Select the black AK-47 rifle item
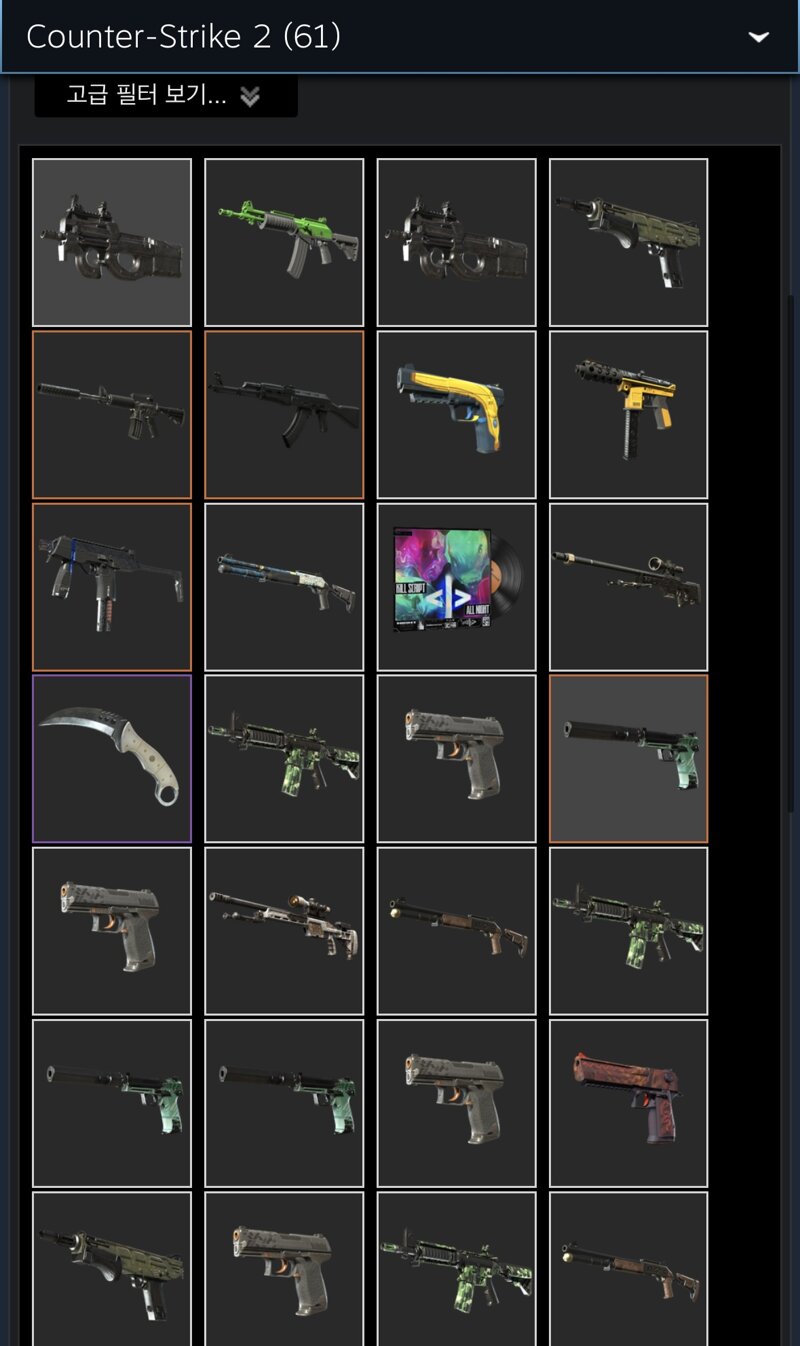Viewport: 800px width, 1346px height. (284, 414)
